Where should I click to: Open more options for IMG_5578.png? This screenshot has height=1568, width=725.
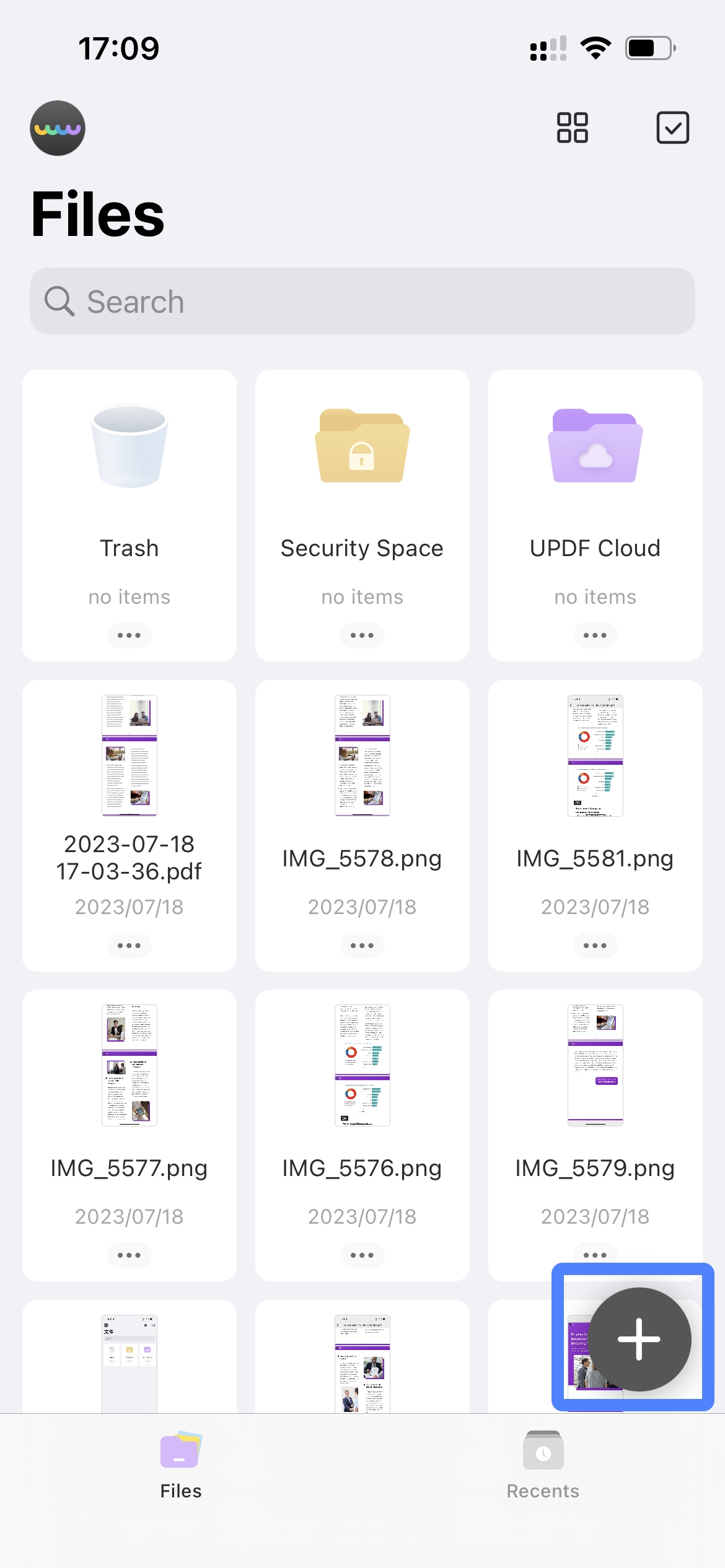[362, 945]
